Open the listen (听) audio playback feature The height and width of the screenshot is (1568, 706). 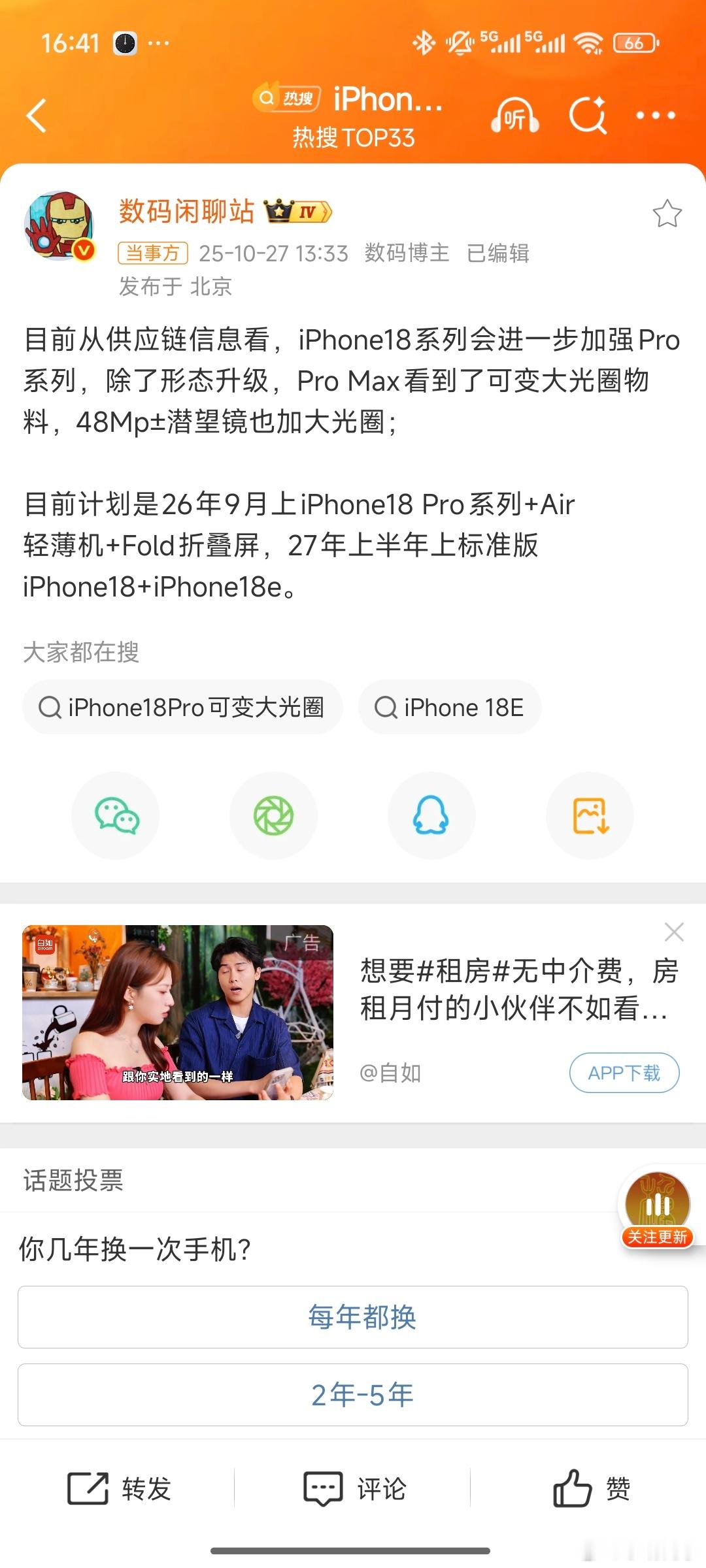coord(514,115)
